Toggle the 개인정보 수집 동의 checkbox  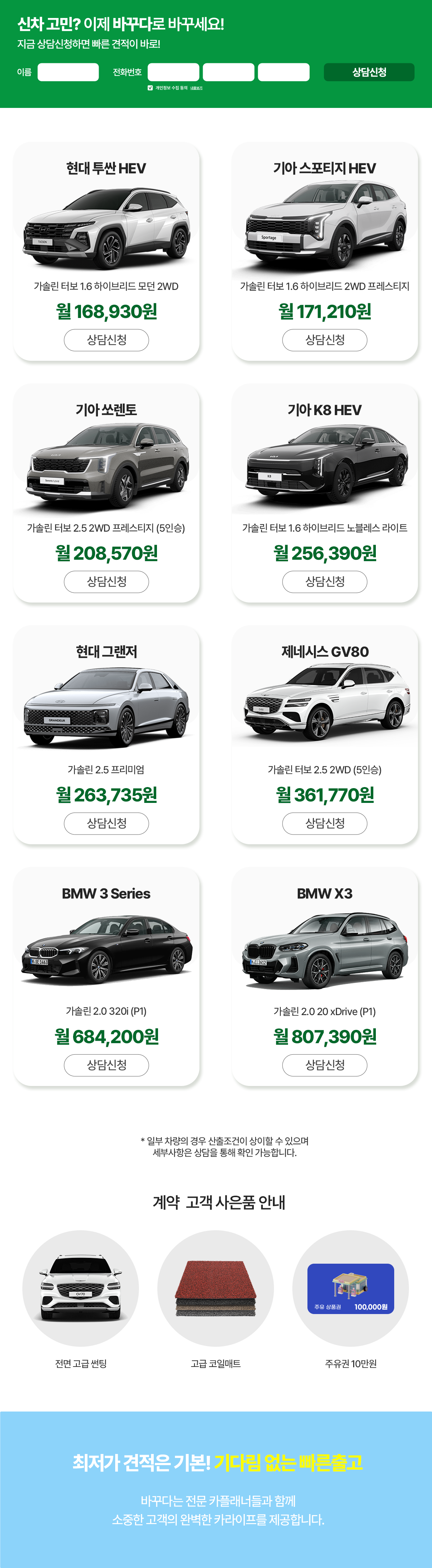tap(150, 88)
